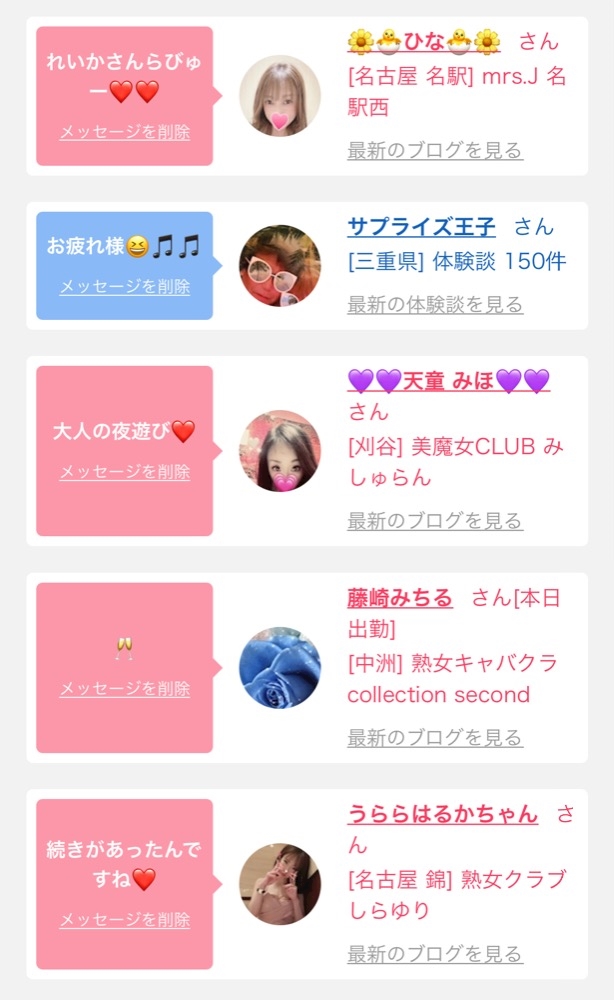Tap サプライズ王子's avatar photo

[x=280, y=266]
